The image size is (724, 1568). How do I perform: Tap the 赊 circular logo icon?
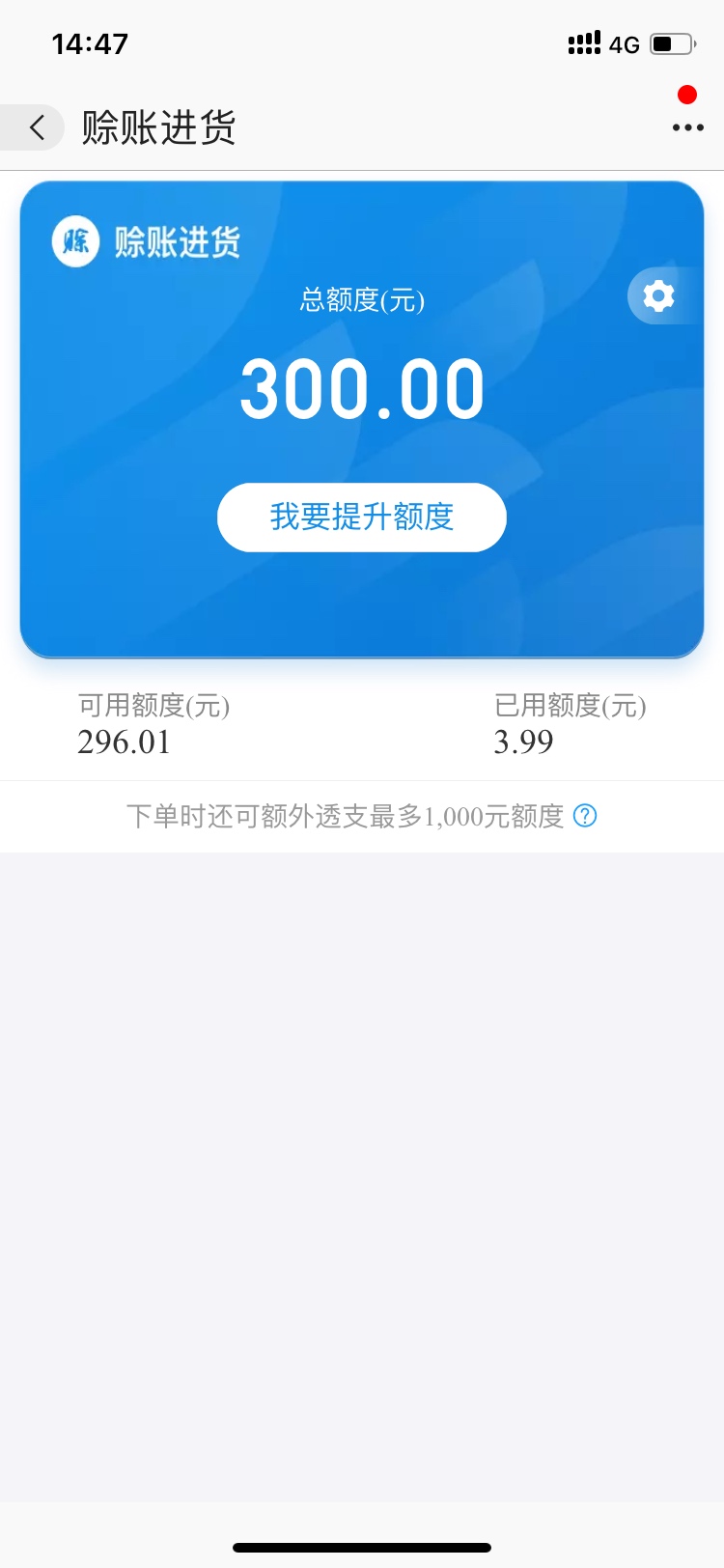point(74,241)
